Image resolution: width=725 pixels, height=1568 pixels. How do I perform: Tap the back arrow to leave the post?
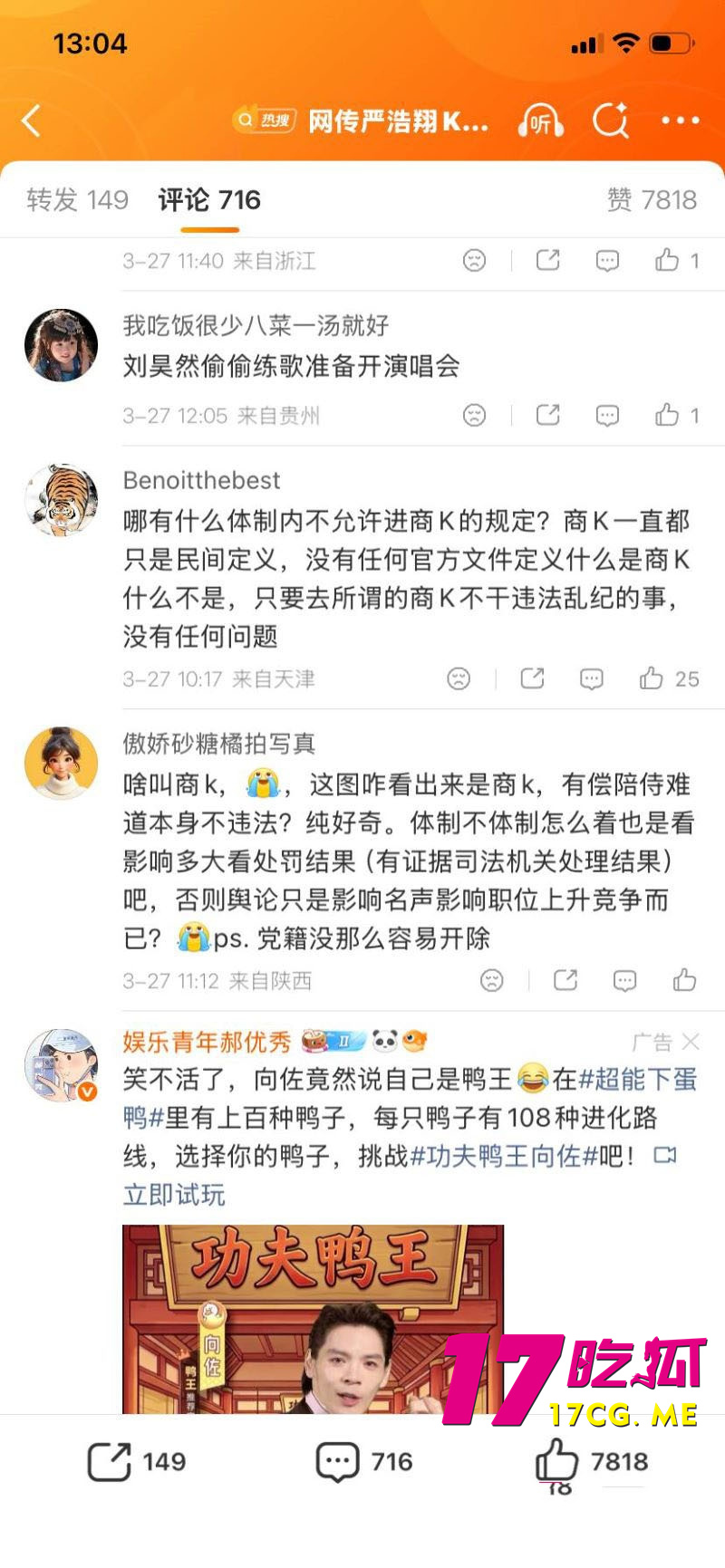pos(33,120)
